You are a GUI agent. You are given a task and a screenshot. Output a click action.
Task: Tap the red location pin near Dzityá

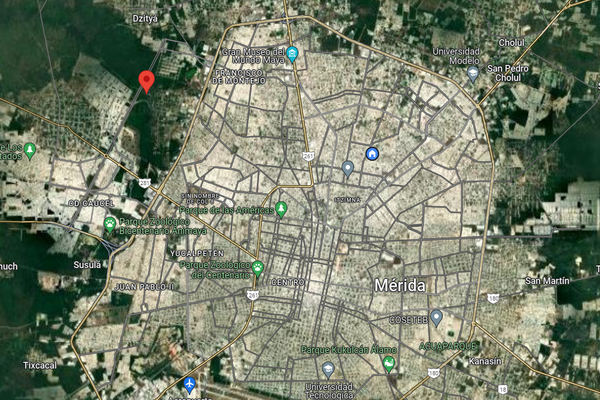146,81
